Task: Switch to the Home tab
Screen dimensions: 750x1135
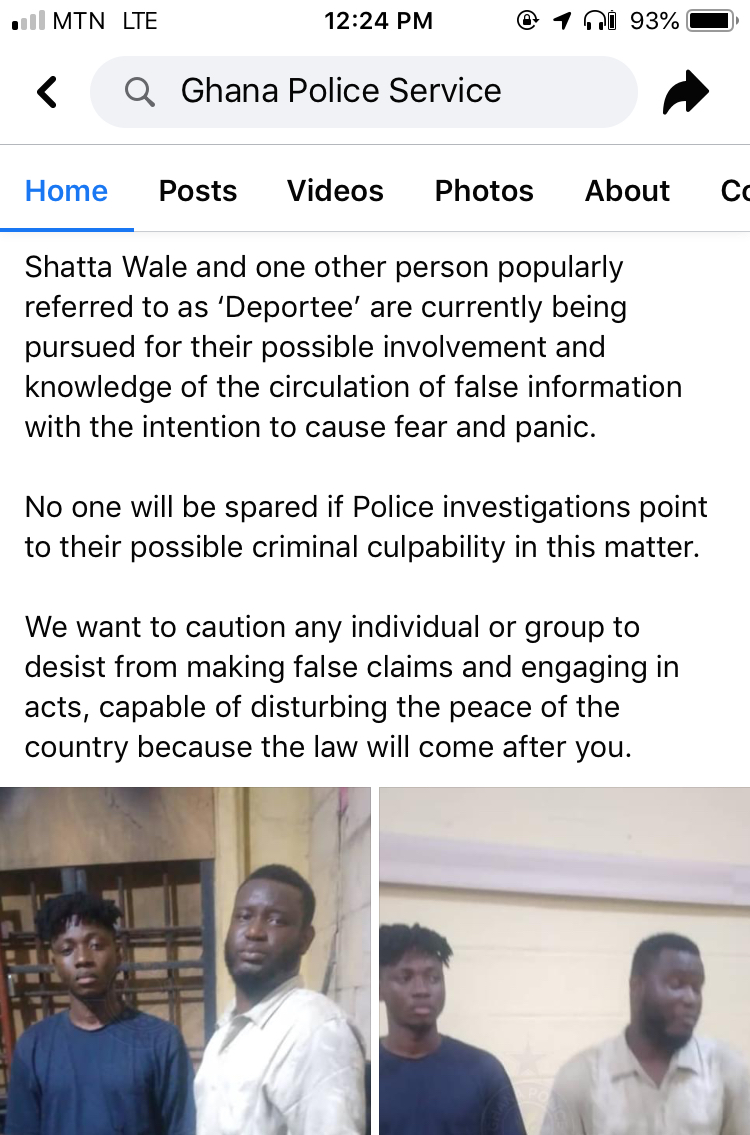Action: [66, 191]
